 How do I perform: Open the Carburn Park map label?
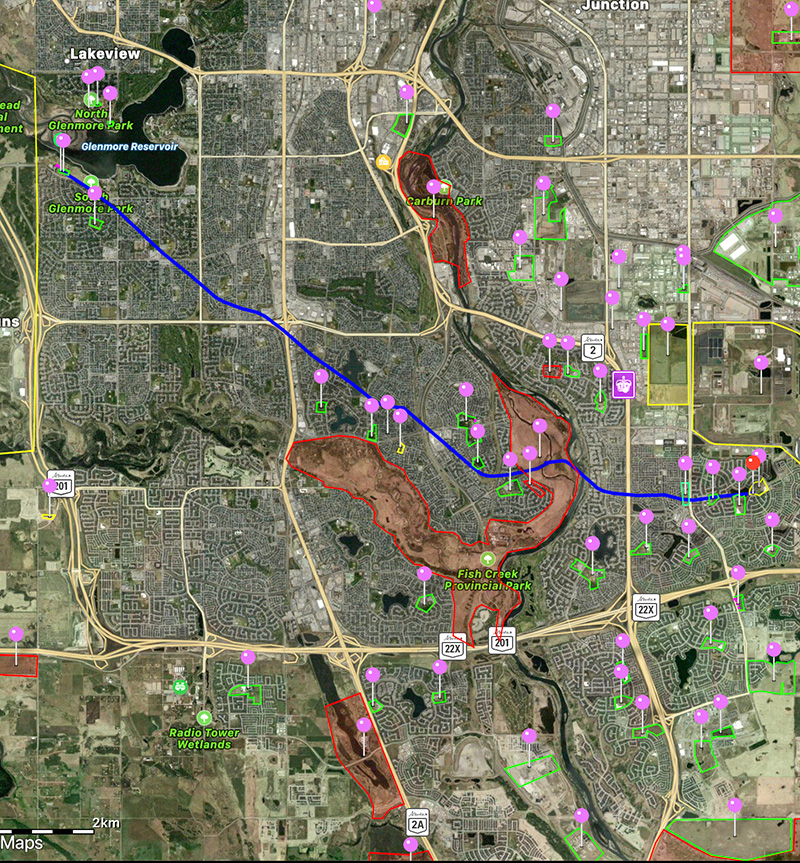(444, 201)
